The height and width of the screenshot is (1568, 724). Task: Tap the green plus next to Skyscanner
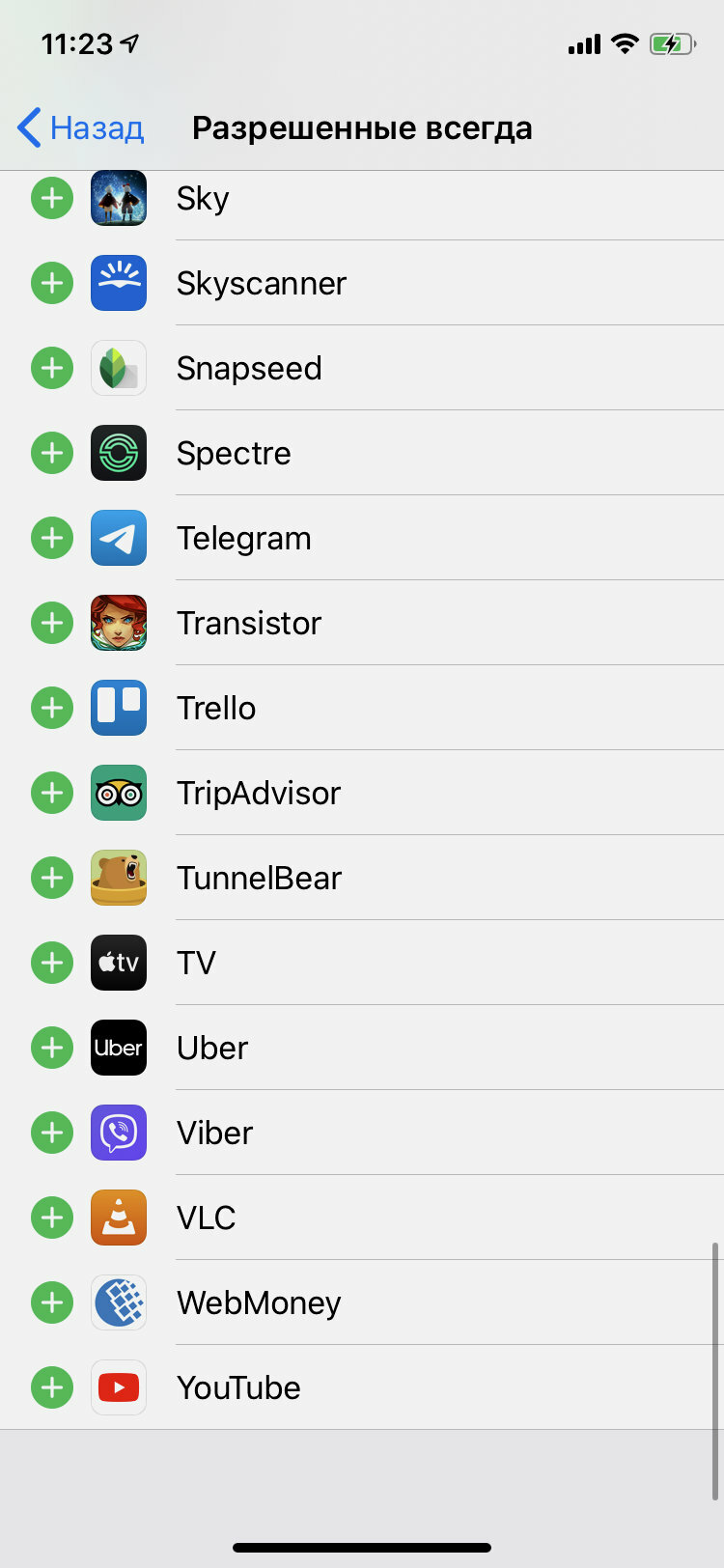(x=52, y=283)
